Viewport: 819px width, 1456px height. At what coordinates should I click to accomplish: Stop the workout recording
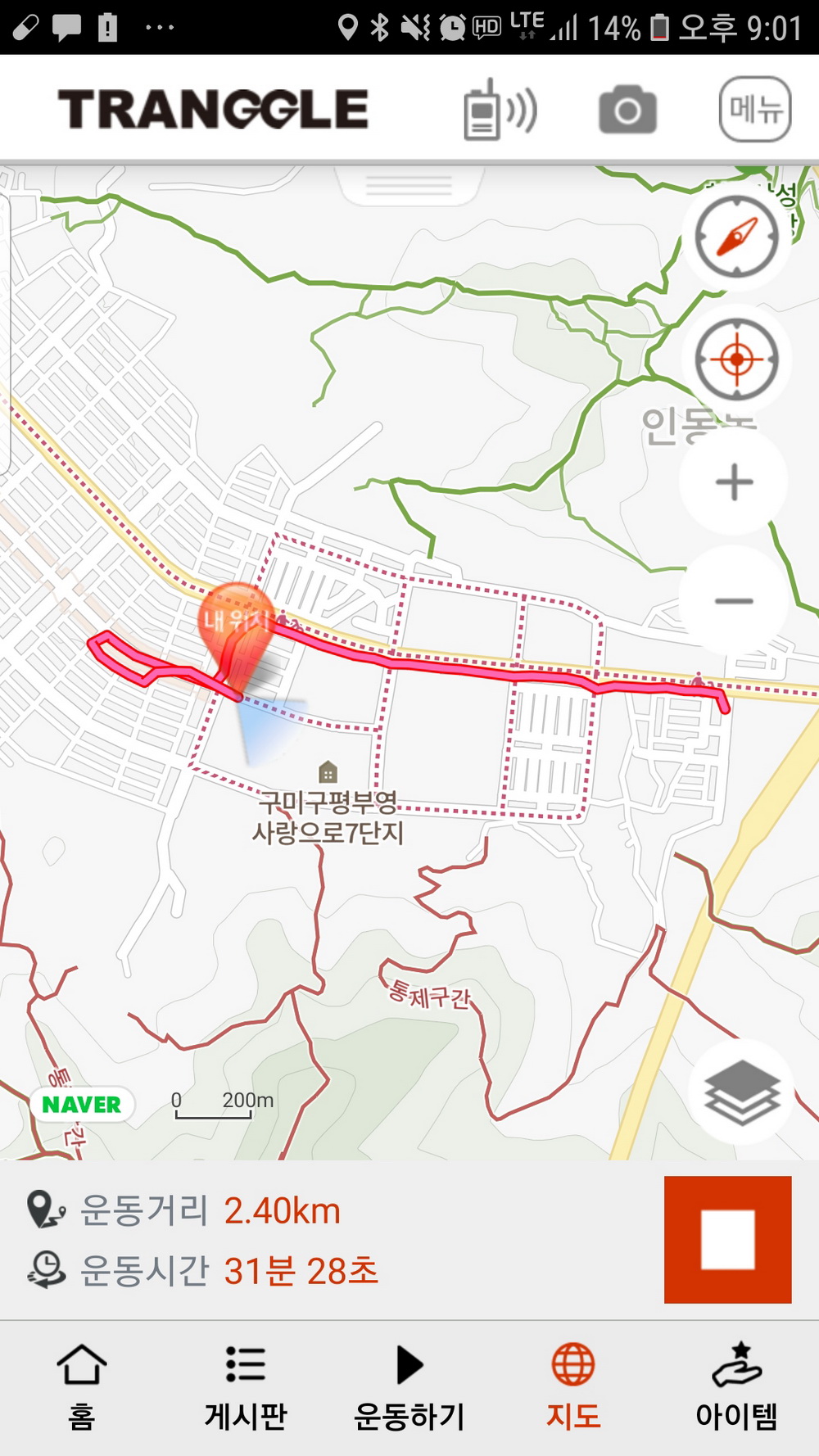[727, 1239]
